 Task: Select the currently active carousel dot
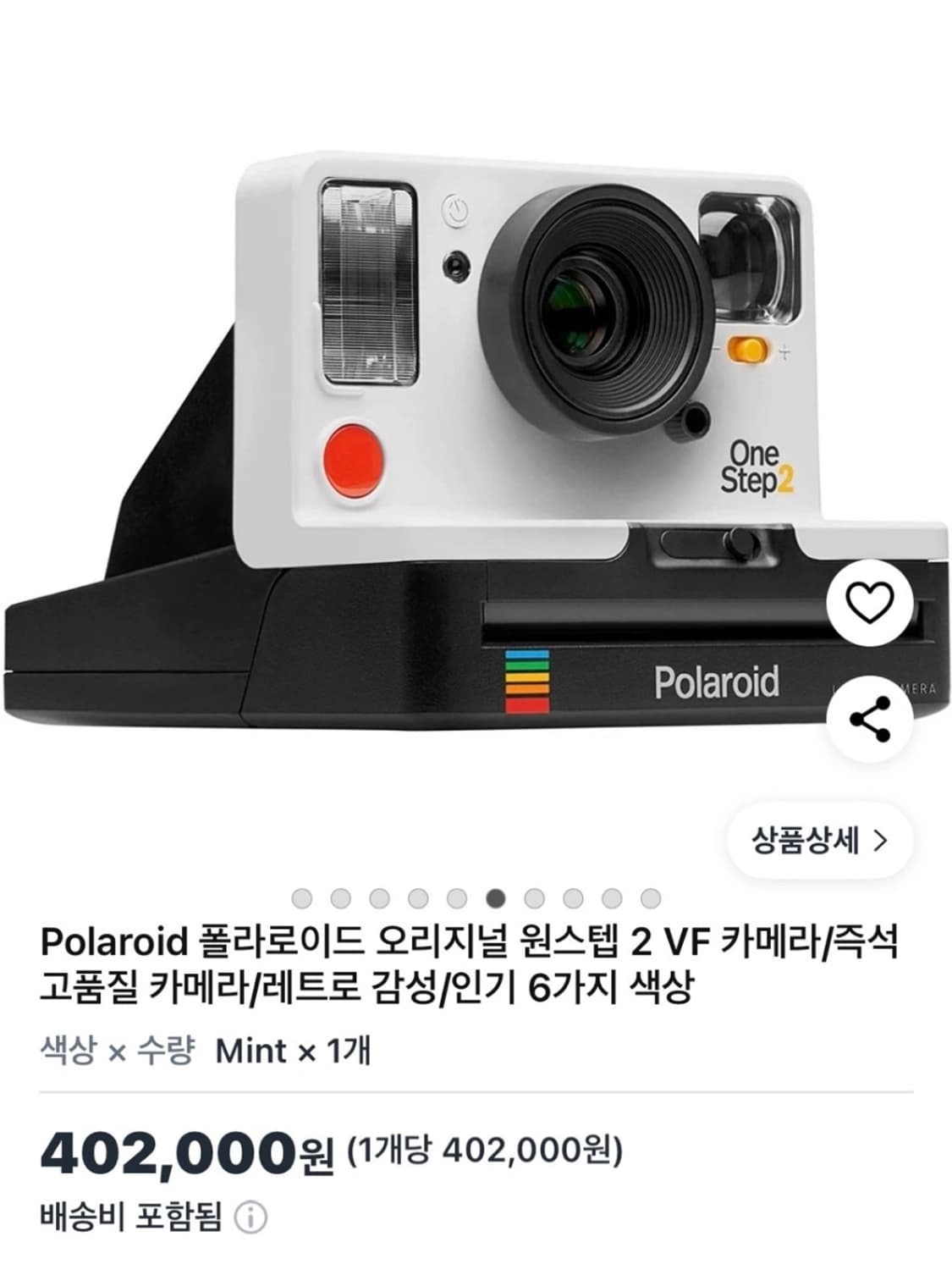[x=496, y=897]
